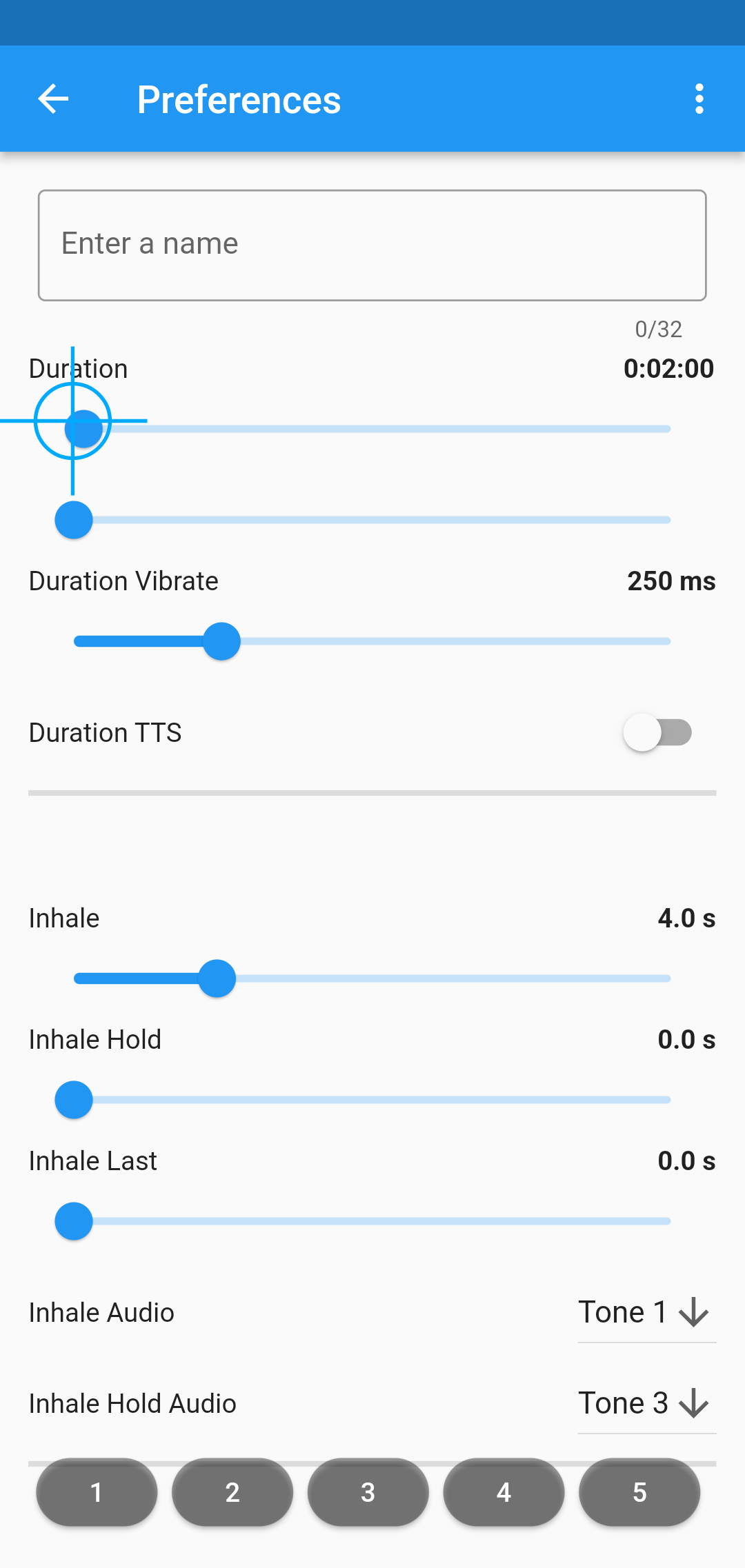Select preset button 3

point(368,1492)
